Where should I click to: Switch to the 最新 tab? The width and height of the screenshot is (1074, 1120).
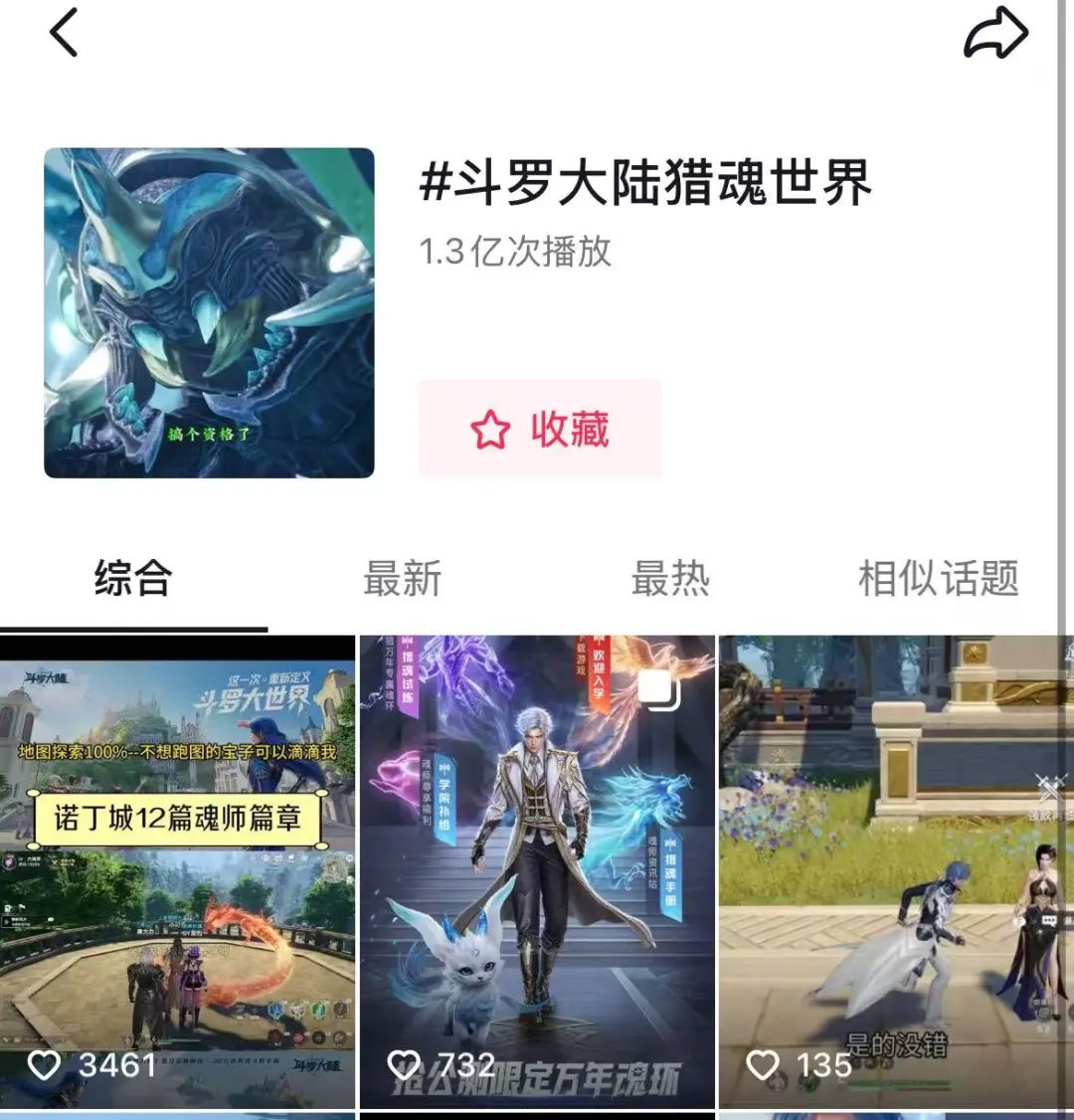pyautogui.click(x=402, y=578)
